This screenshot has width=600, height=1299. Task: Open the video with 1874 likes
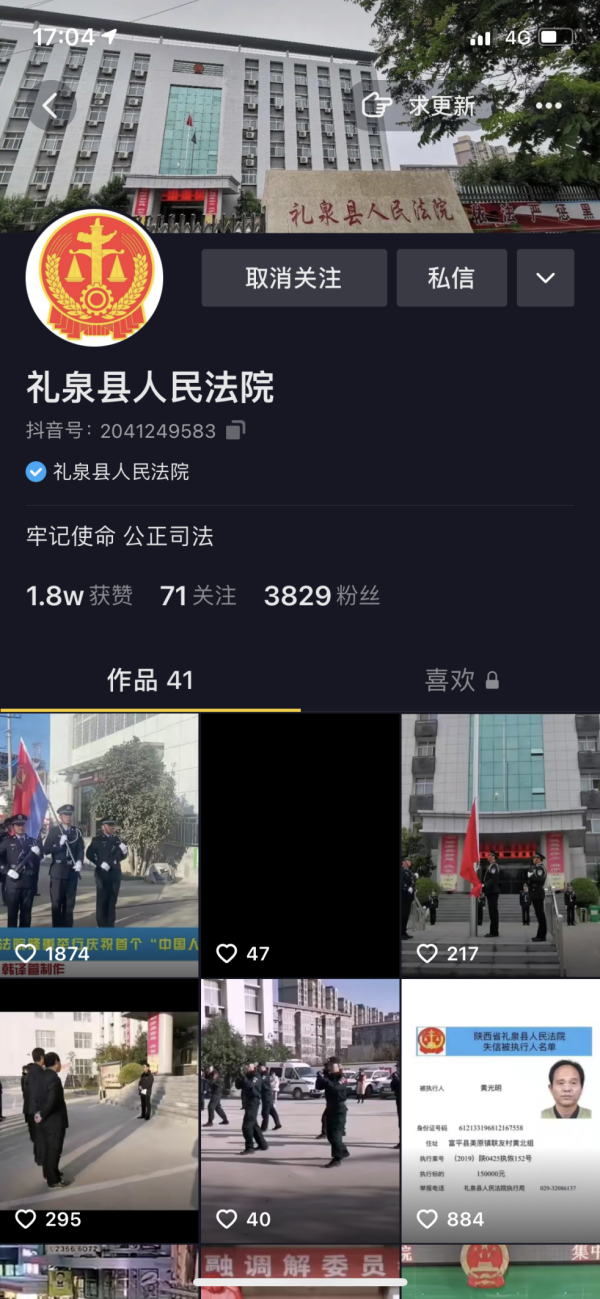click(99, 845)
